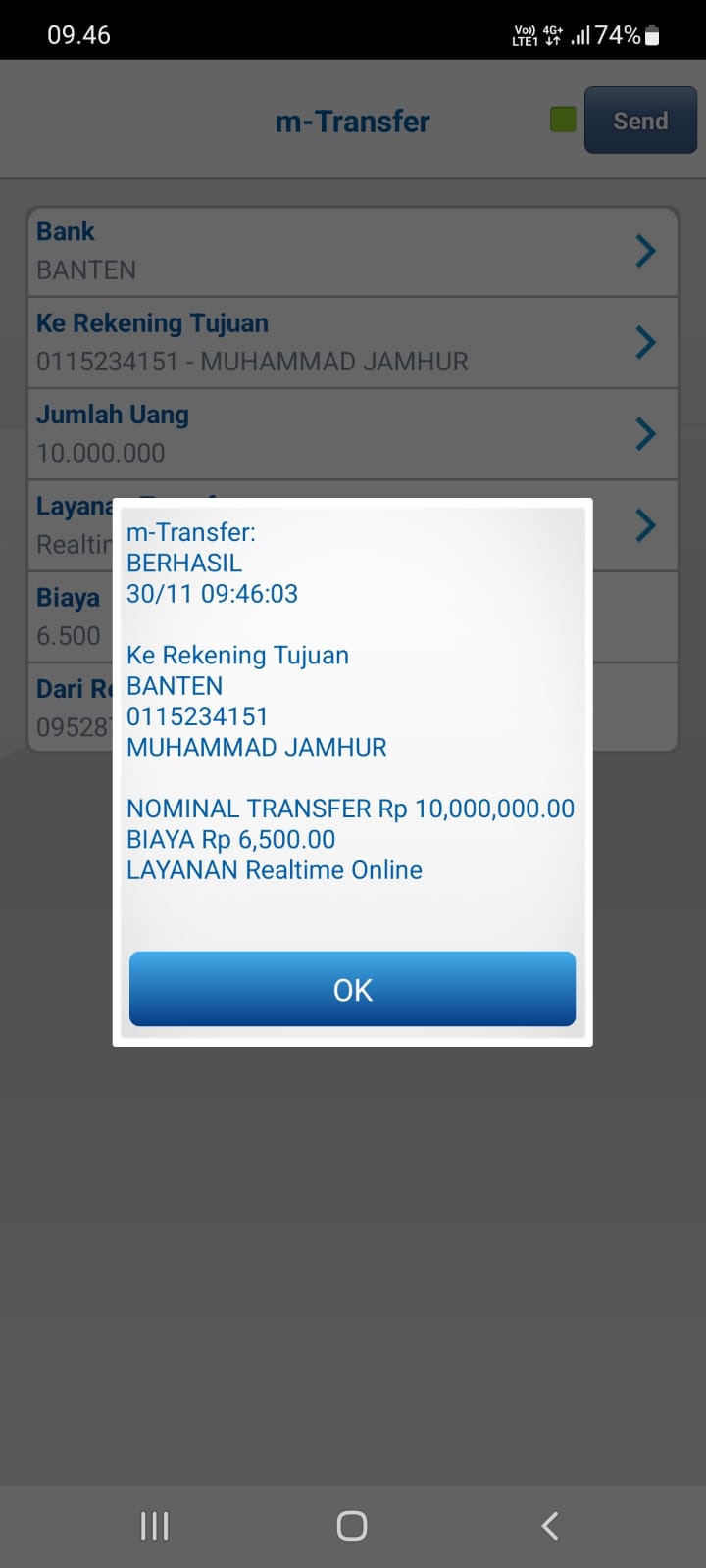This screenshot has width=706, height=1568.
Task: Open the Bank row showing BANTEN
Action: [352, 251]
